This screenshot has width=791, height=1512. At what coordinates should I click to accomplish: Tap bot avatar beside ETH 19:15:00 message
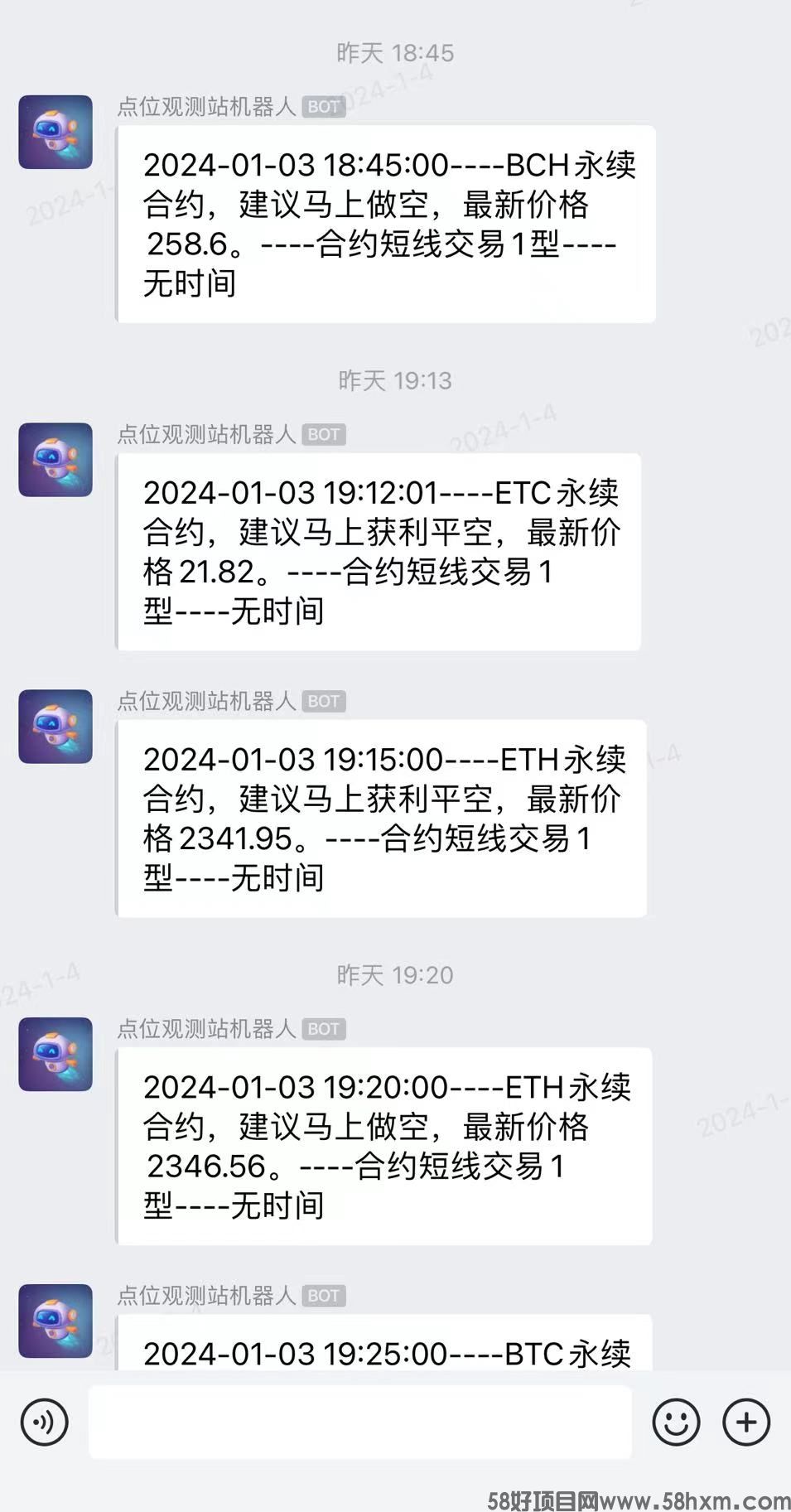click(x=55, y=727)
